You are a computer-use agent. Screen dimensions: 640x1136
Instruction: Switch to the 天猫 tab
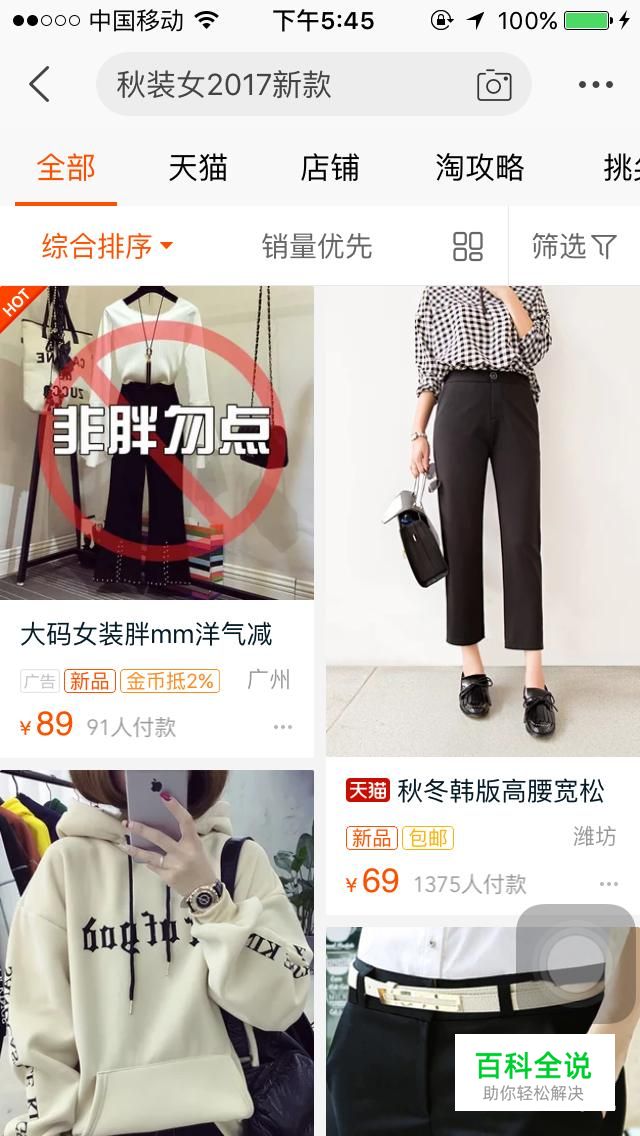pyautogui.click(x=198, y=168)
